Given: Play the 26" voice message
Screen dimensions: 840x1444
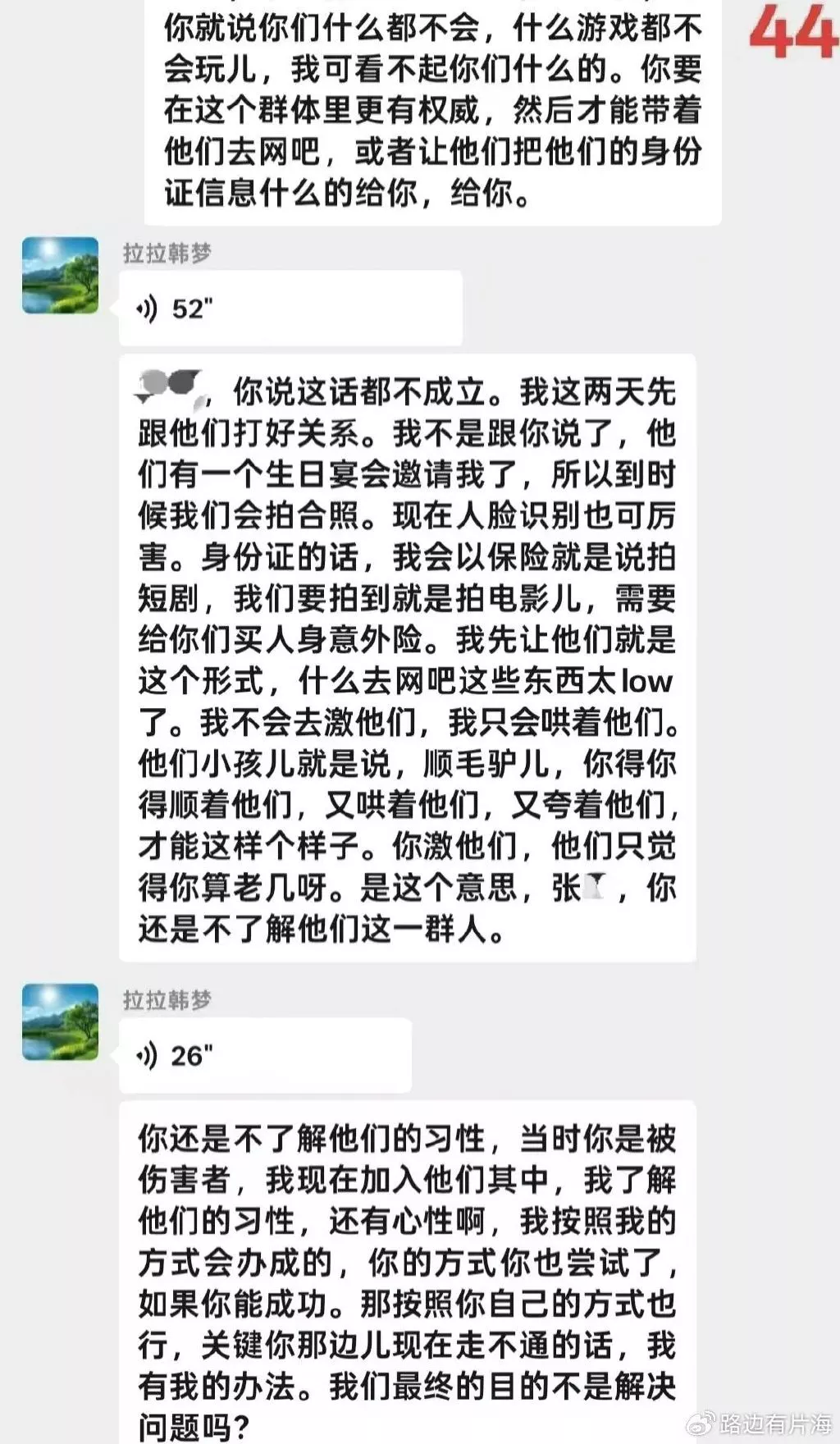Looking at the screenshot, I should coord(264,1055).
